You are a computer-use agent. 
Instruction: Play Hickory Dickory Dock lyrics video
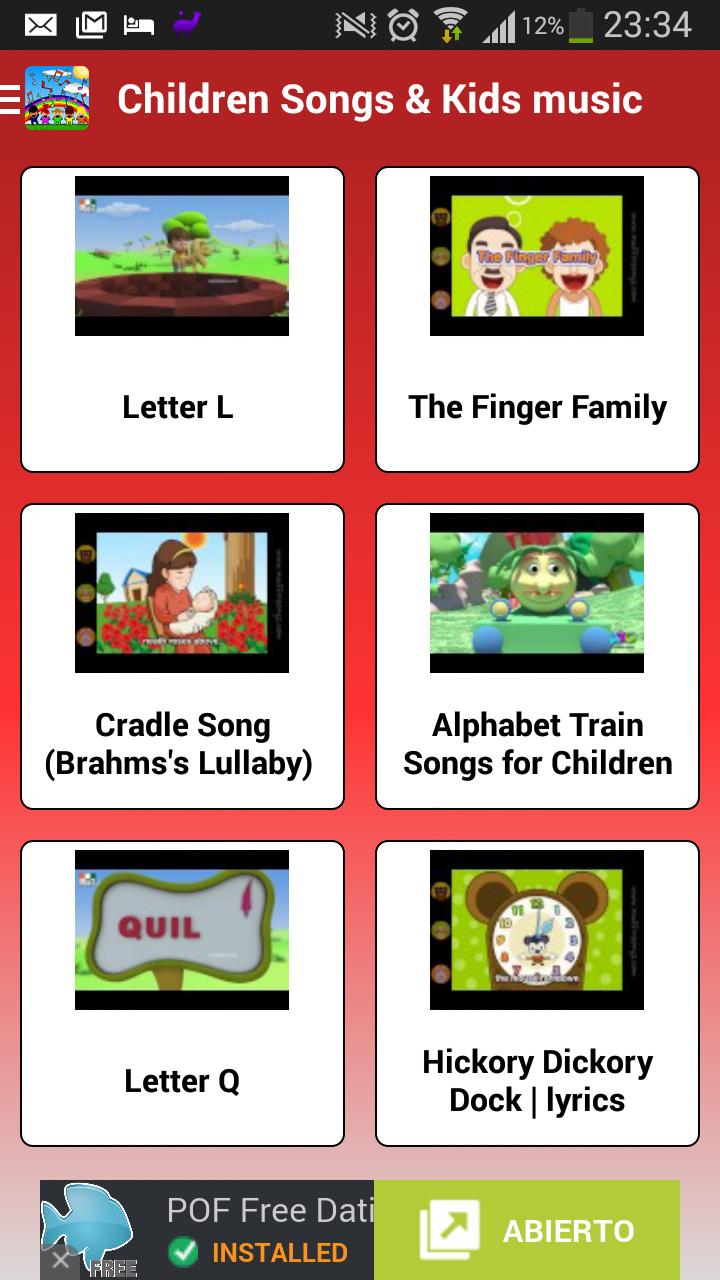click(537, 993)
